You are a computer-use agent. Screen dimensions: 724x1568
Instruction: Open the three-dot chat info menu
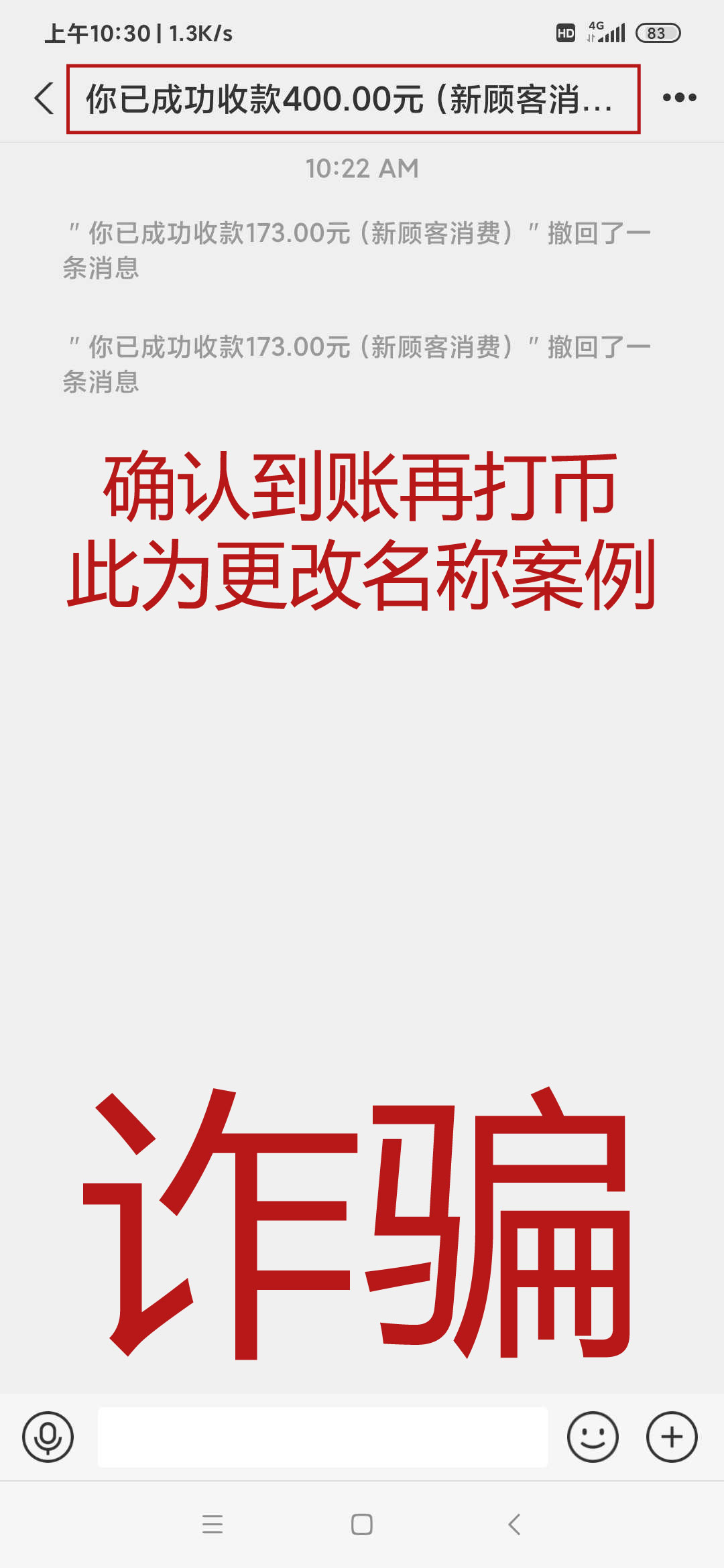click(x=679, y=98)
